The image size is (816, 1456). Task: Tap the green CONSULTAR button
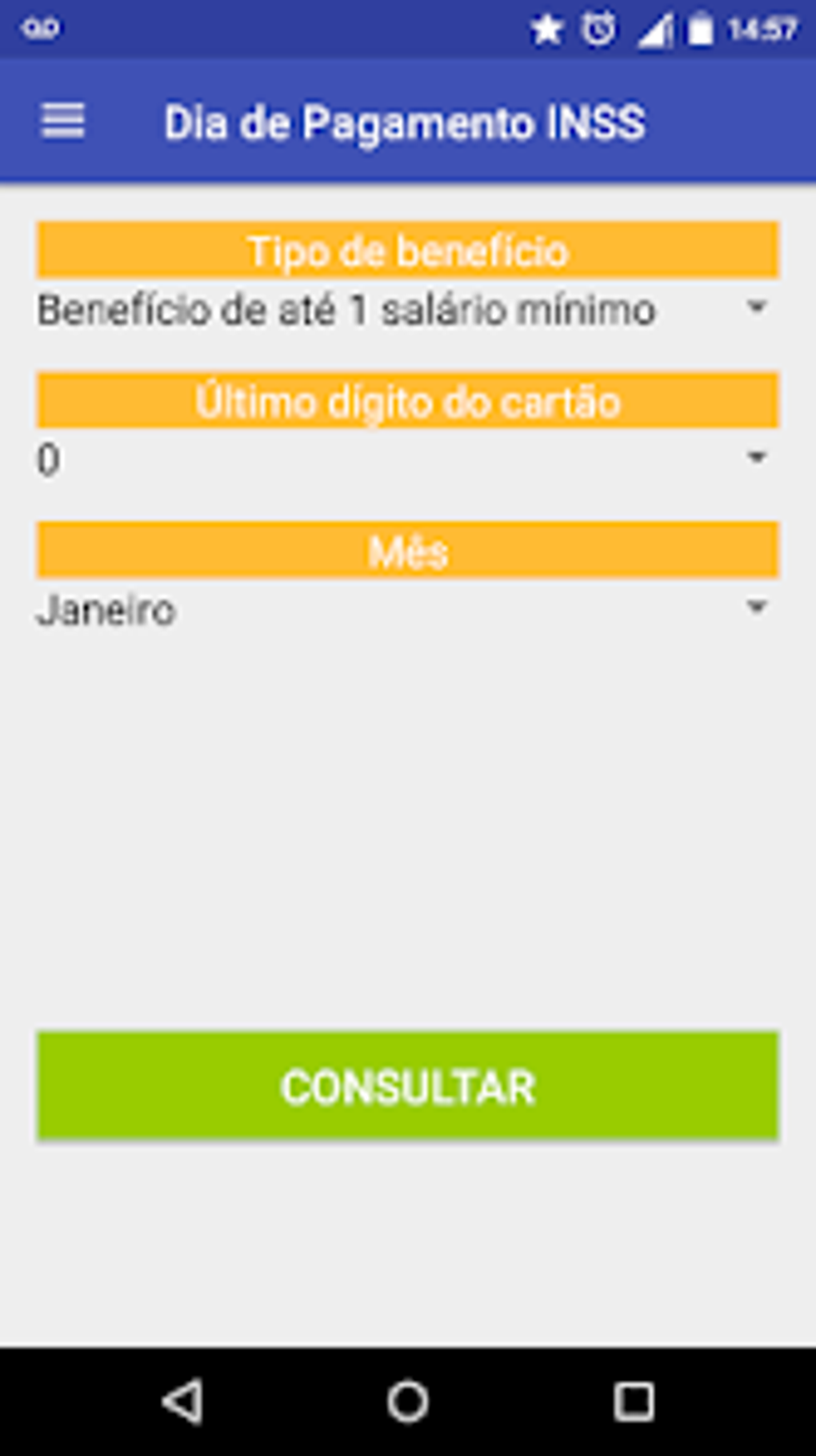point(407,1085)
